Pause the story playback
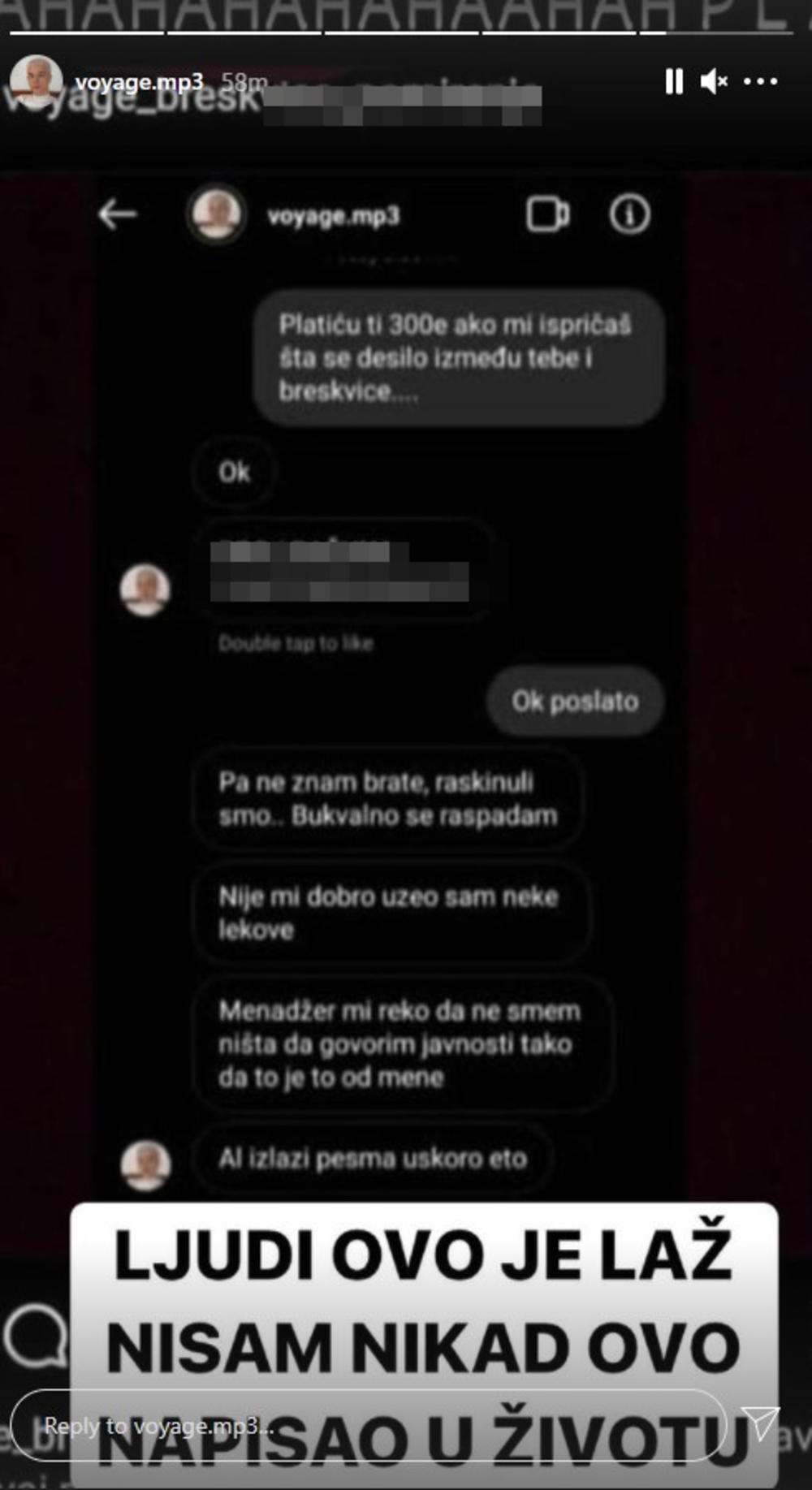This screenshot has width=812, height=1490. [674, 81]
